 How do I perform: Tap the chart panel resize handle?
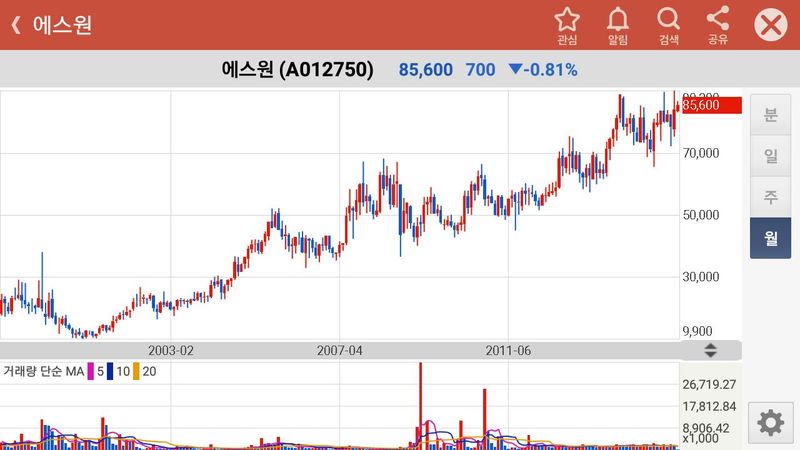coord(711,350)
